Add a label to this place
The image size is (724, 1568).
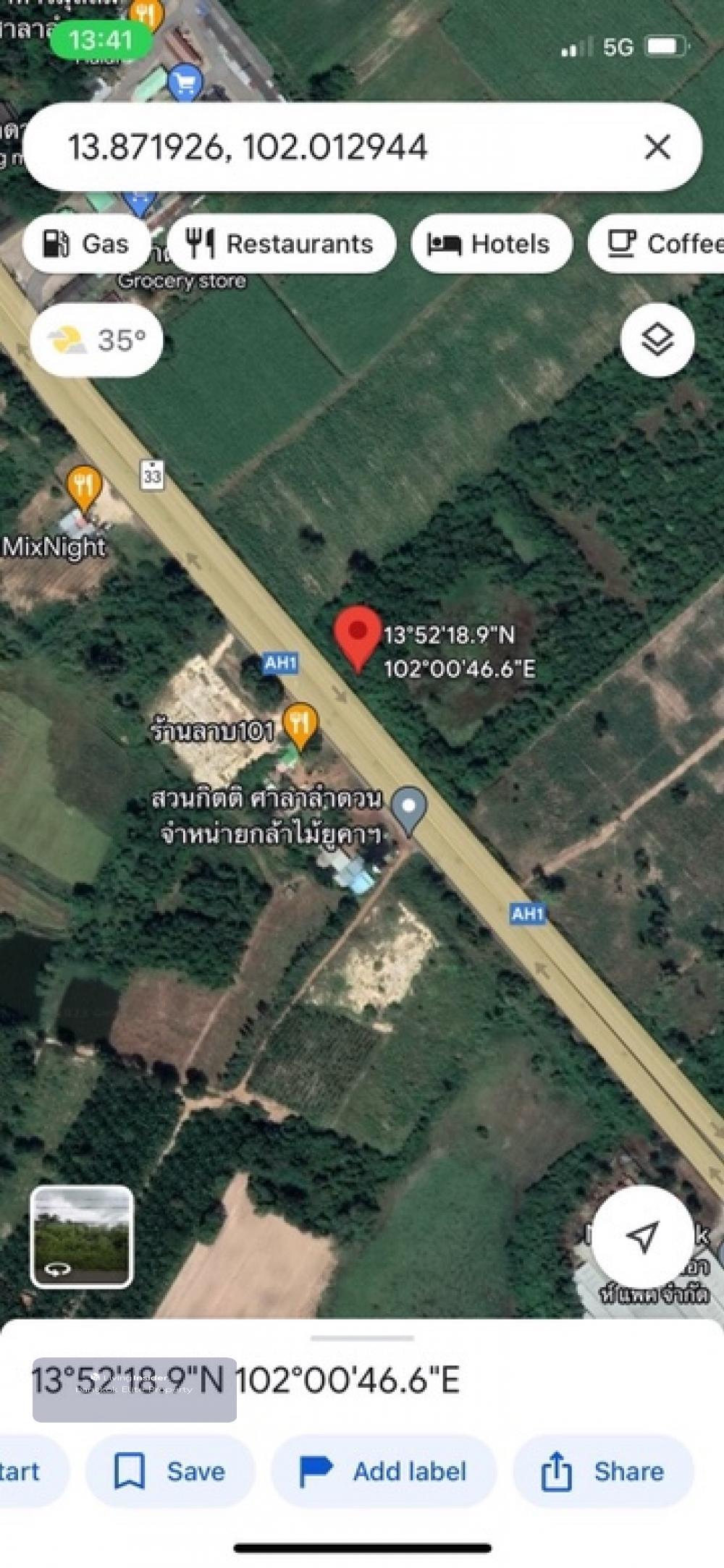(384, 1471)
